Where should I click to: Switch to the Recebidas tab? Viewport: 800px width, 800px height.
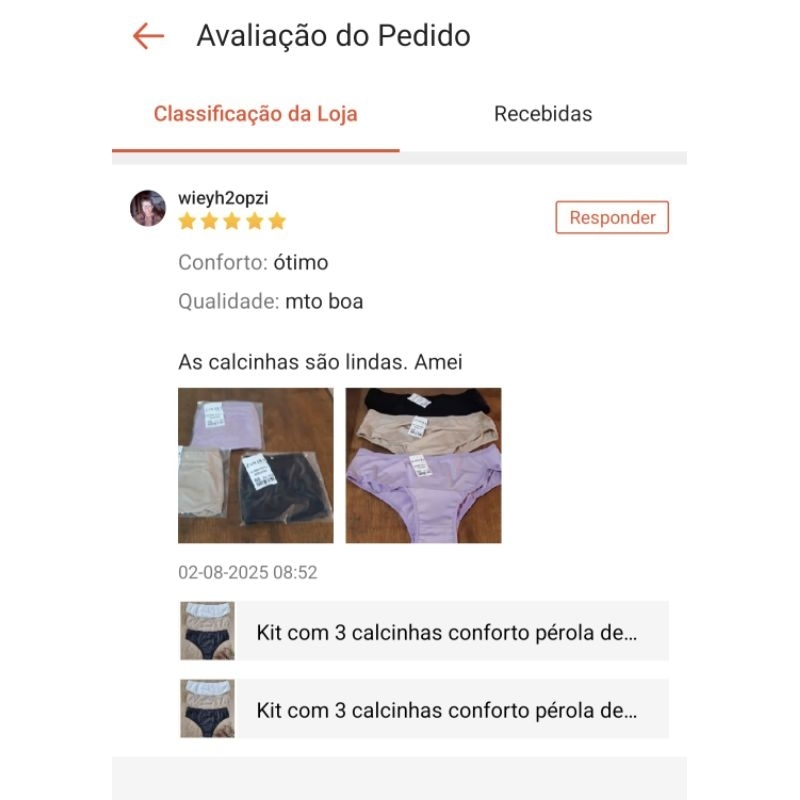(543, 114)
